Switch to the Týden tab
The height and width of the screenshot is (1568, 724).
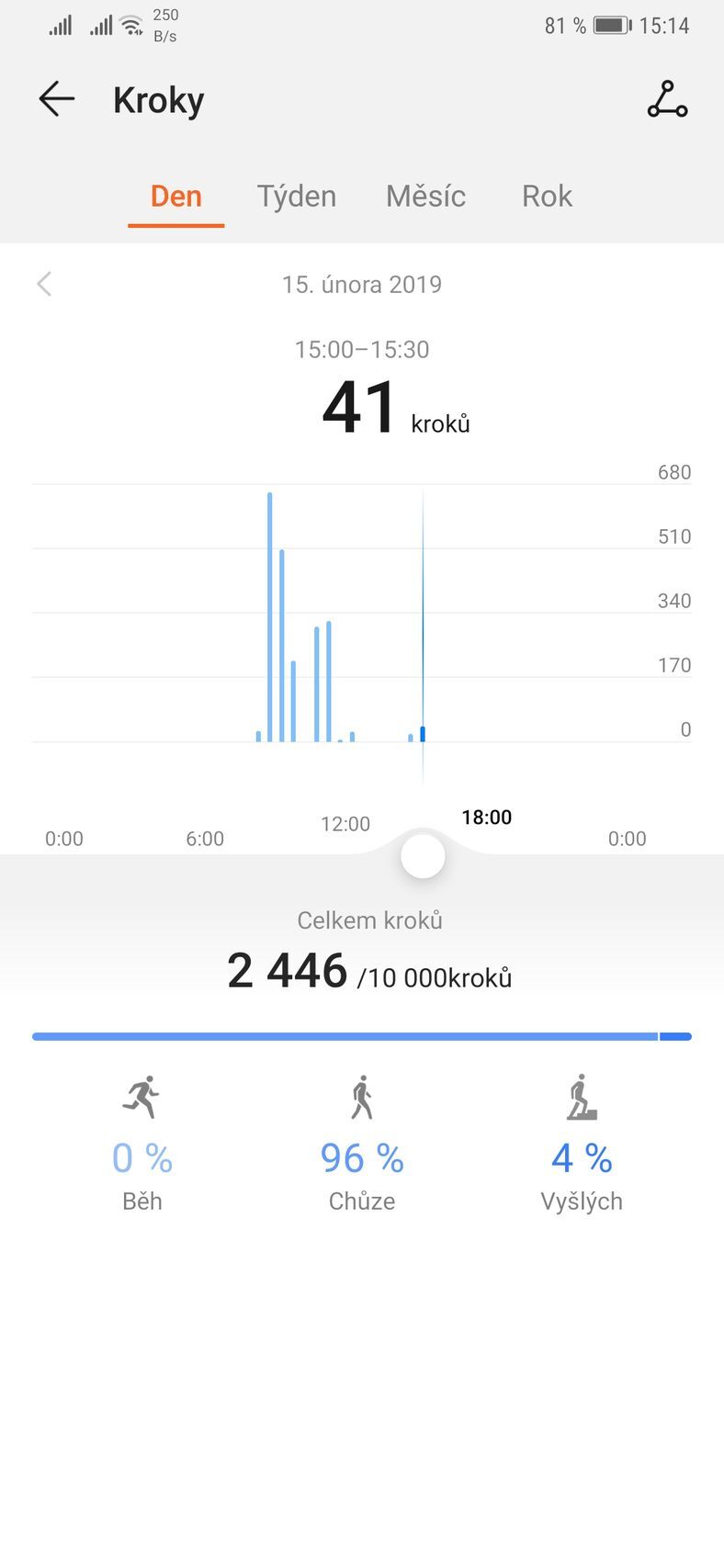pos(297,197)
